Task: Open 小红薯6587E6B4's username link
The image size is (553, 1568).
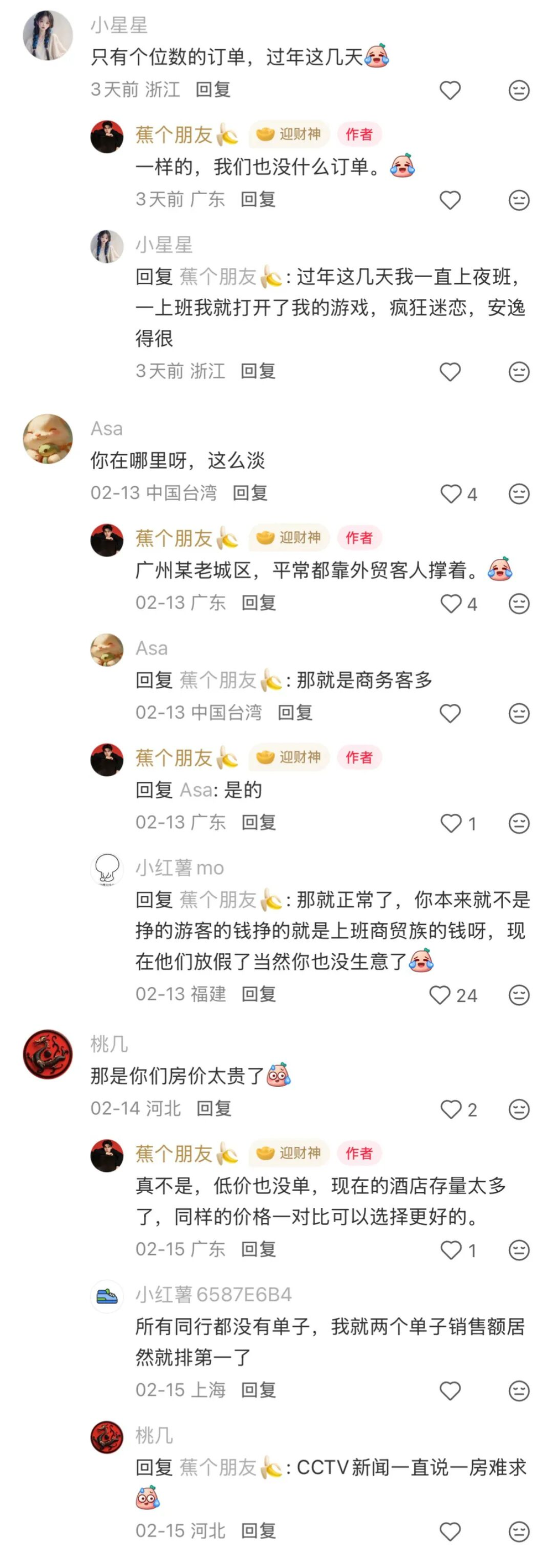Action: [213, 1295]
